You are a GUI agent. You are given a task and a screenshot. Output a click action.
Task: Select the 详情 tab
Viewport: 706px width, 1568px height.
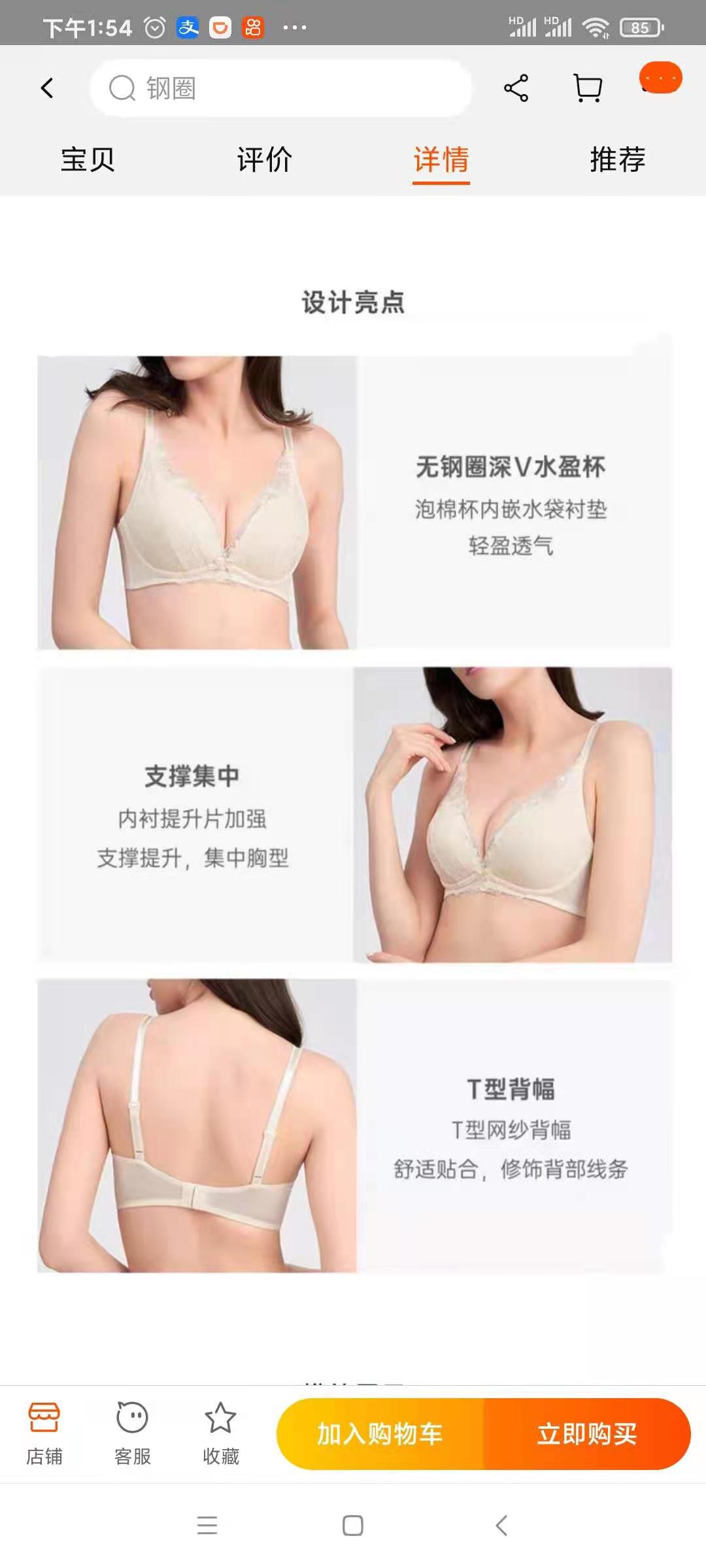(441, 159)
